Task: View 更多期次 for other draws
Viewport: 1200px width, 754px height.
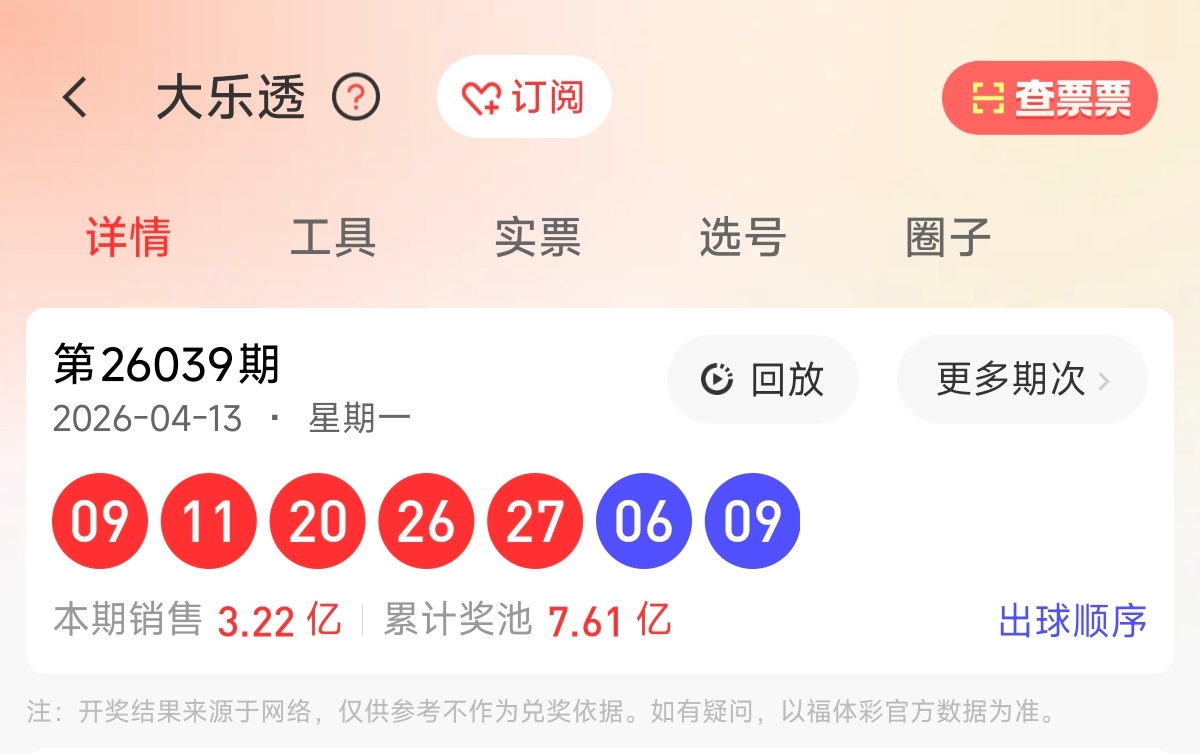Action: (1022, 380)
